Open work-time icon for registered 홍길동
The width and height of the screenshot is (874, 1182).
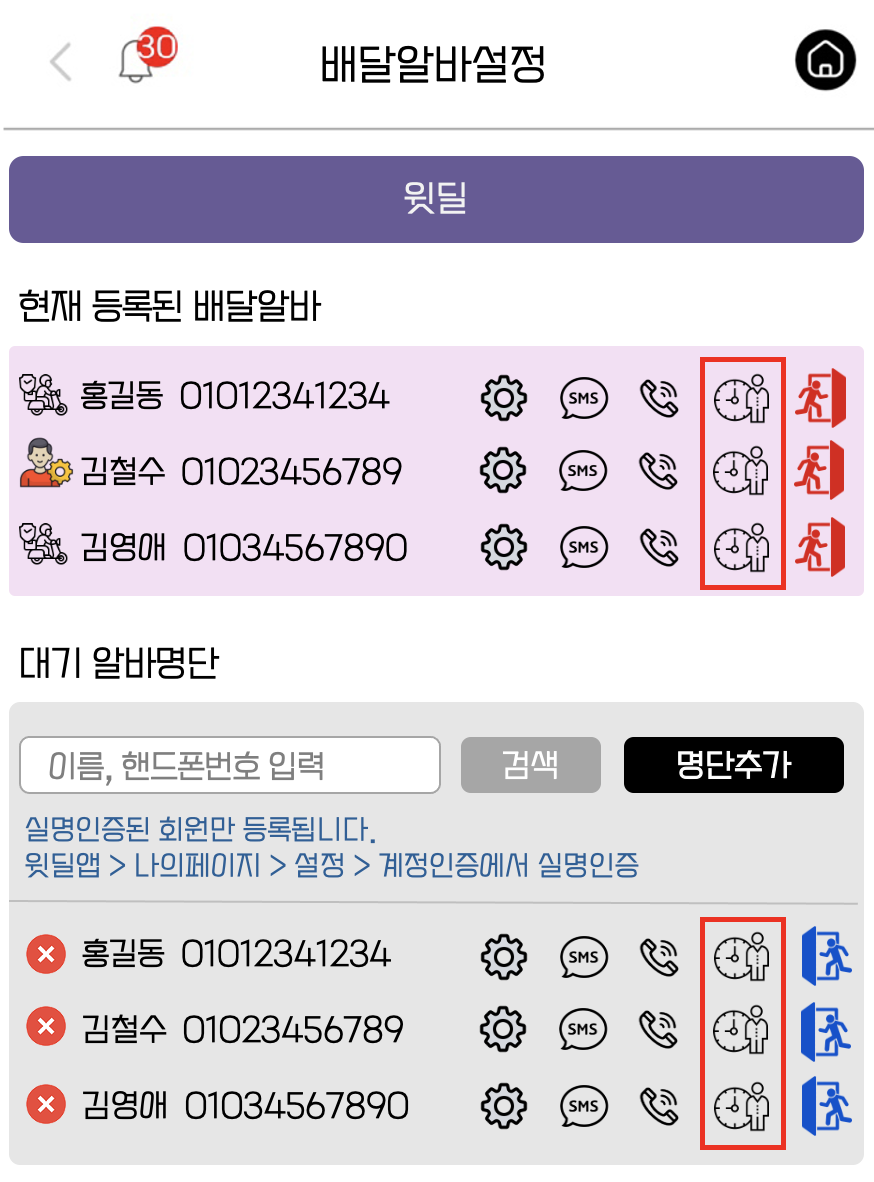(741, 398)
